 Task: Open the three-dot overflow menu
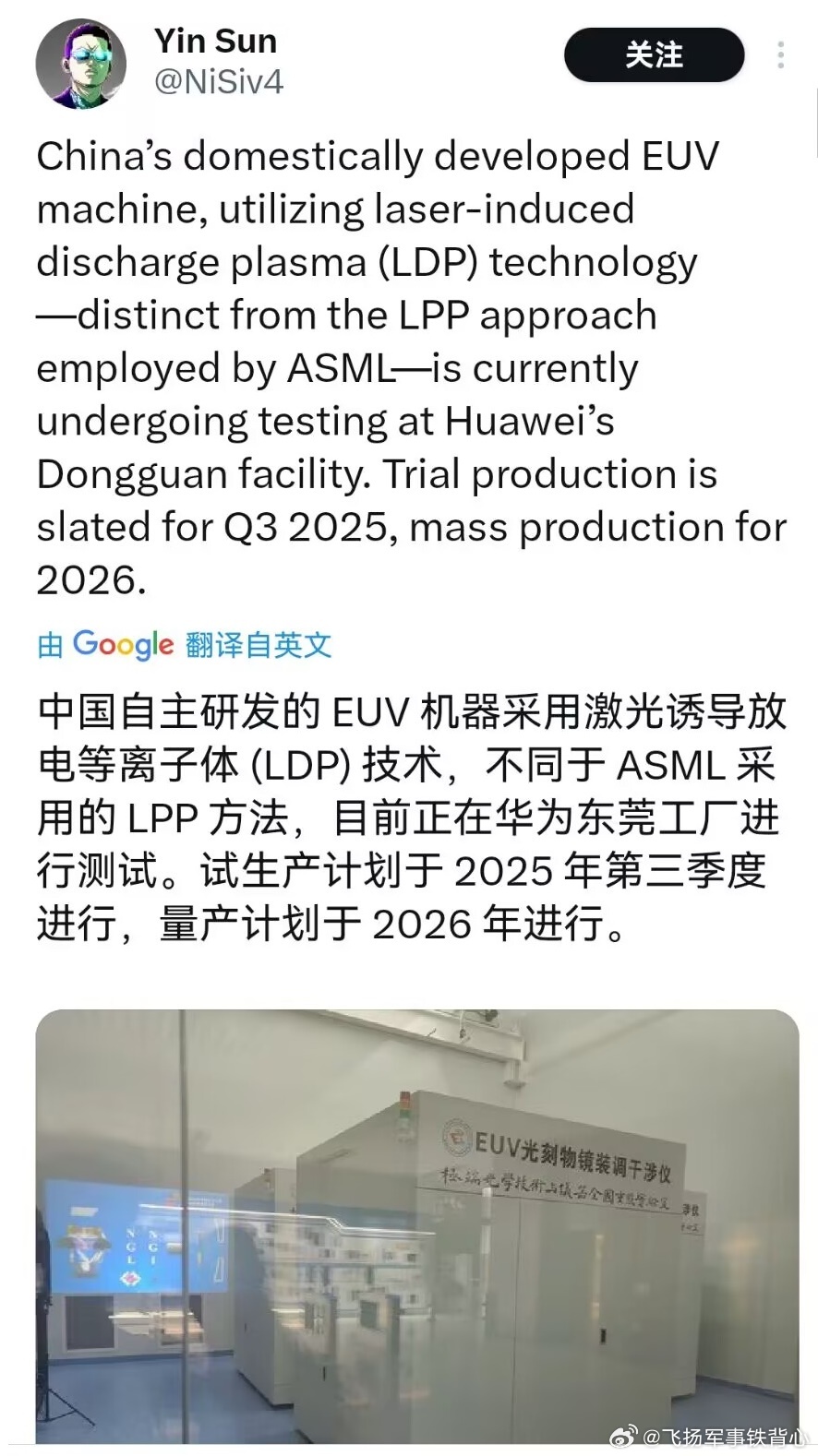click(781, 55)
